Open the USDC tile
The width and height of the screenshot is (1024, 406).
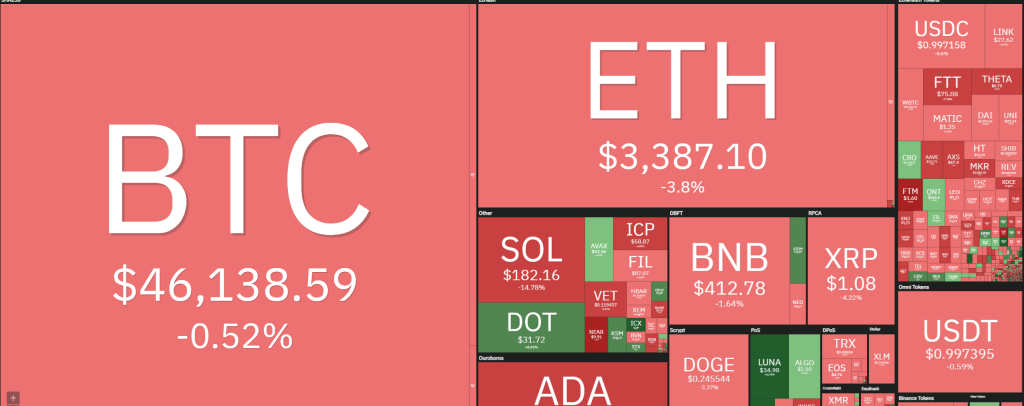(x=942, y=35)
